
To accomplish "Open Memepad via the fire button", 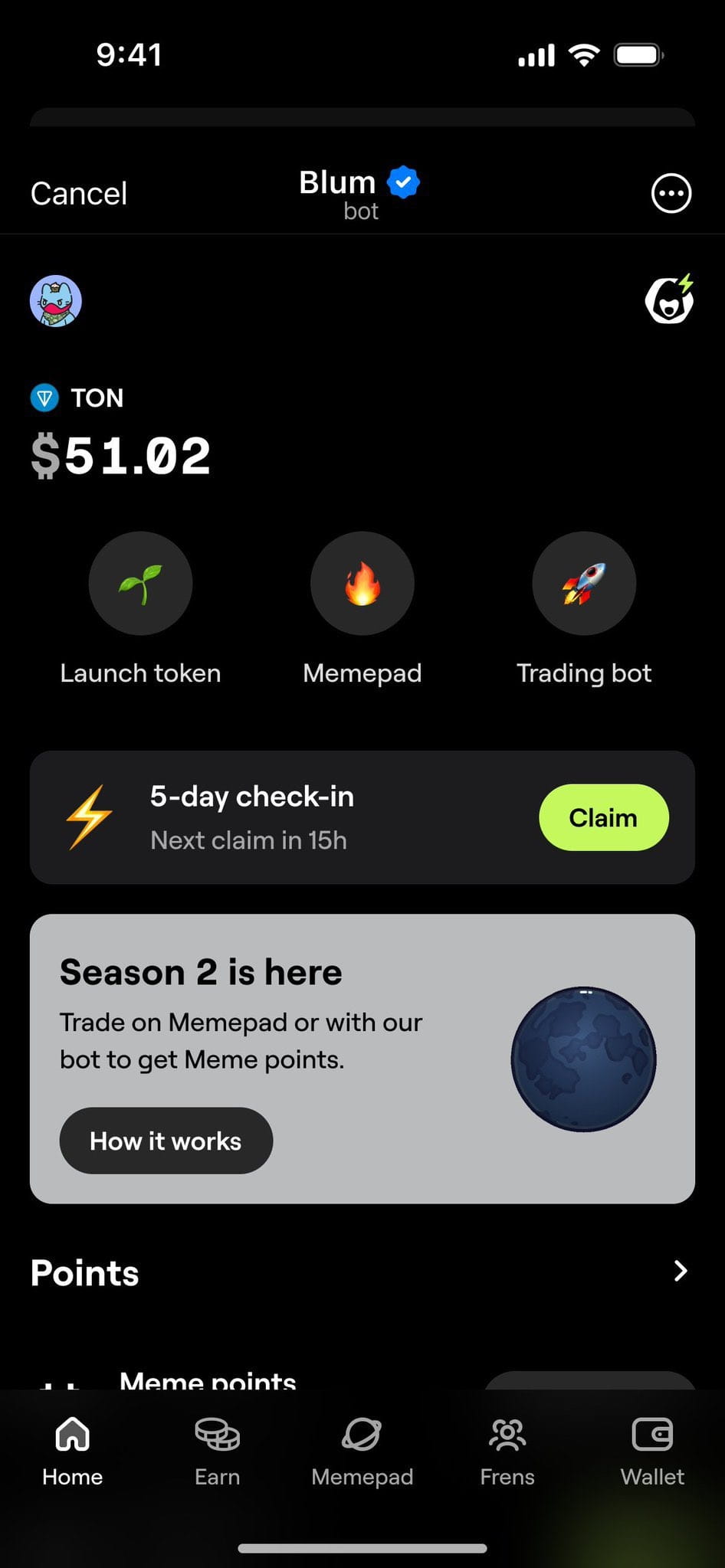I will coord(362,584).
